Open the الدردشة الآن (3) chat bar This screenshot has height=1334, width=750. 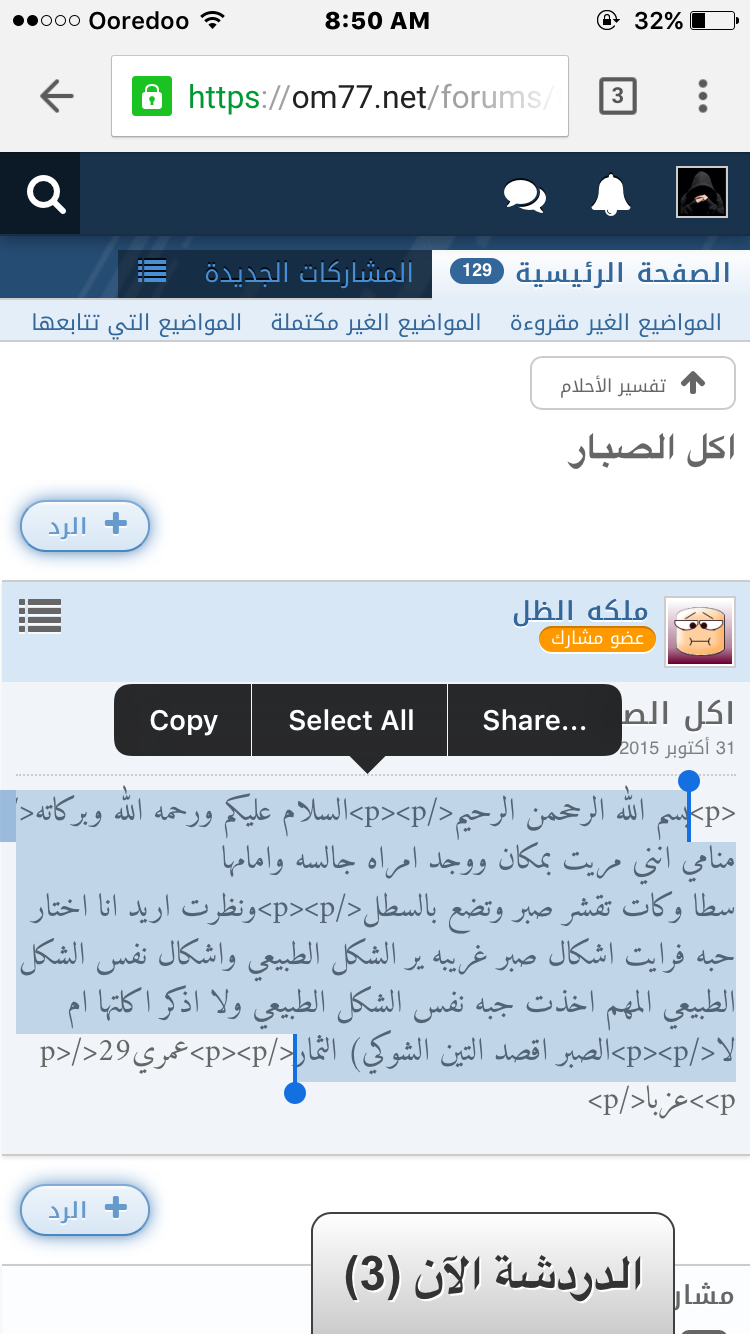pyautogui.click(x=493, y=1275)
